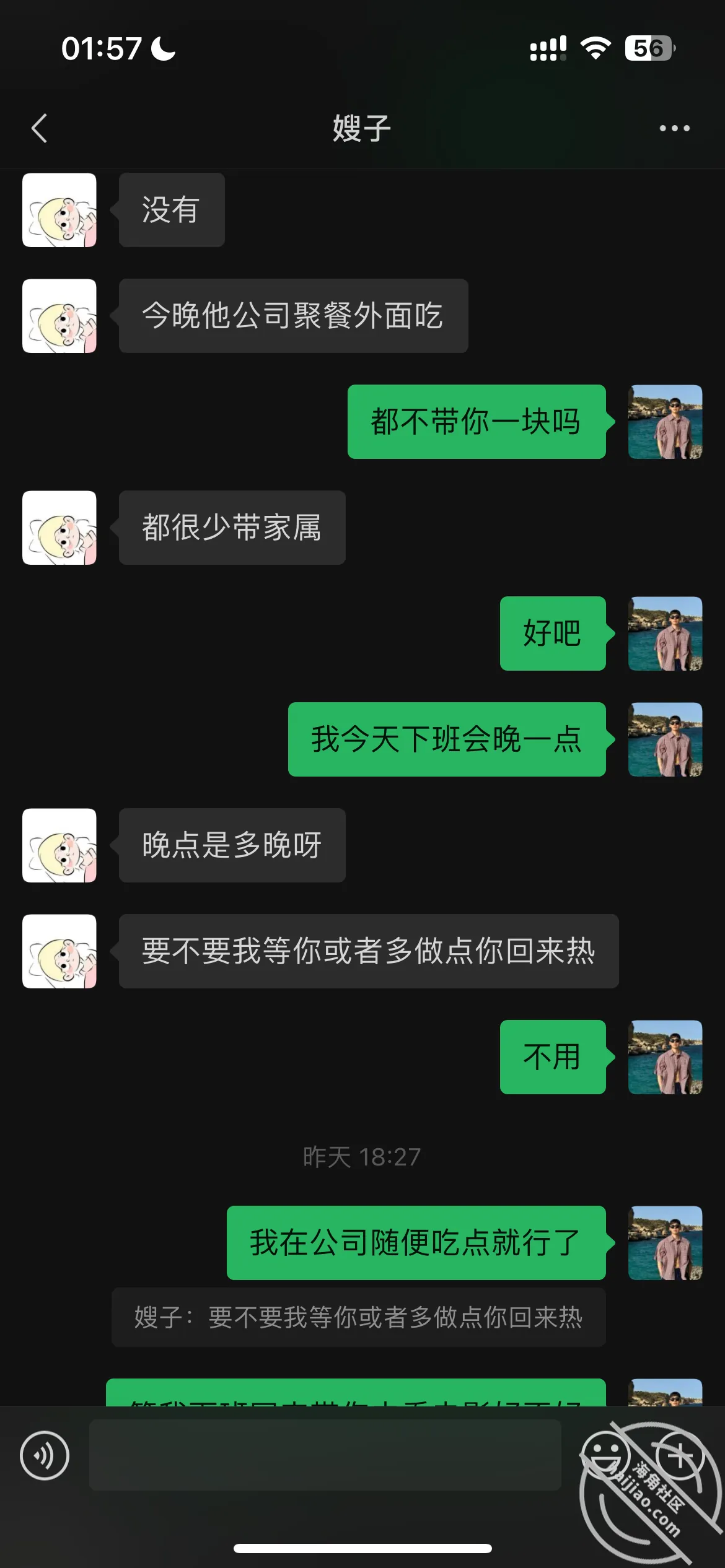Switch to voice message input

[45, 1456]
